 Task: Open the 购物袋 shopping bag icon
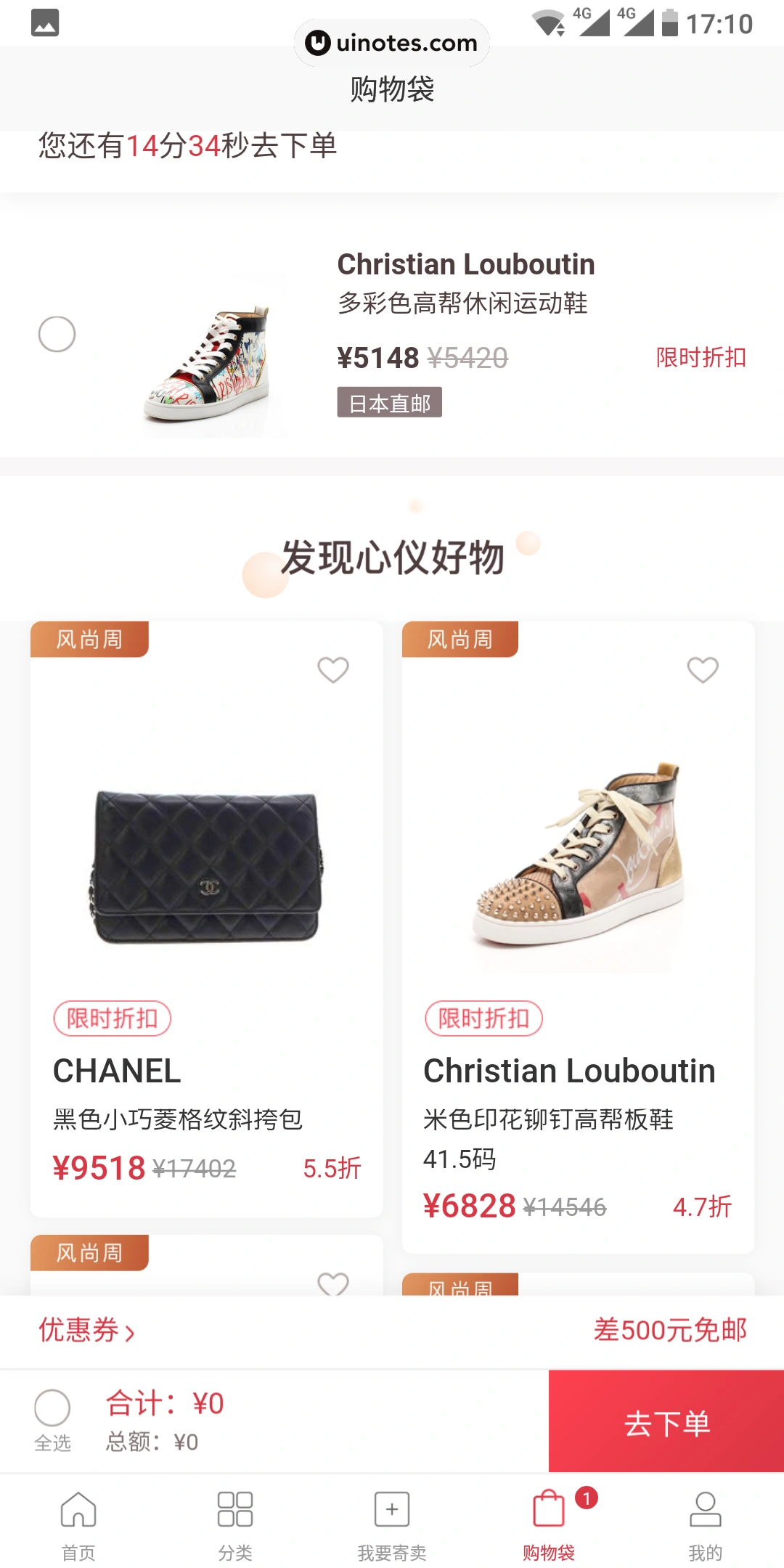tap(549, 1508)
